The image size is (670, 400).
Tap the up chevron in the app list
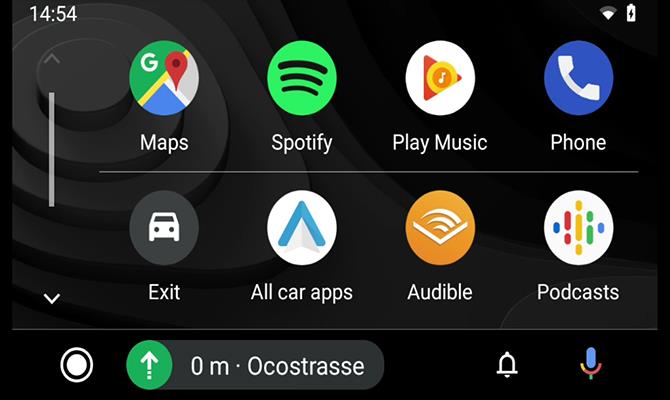coord(52,59)
